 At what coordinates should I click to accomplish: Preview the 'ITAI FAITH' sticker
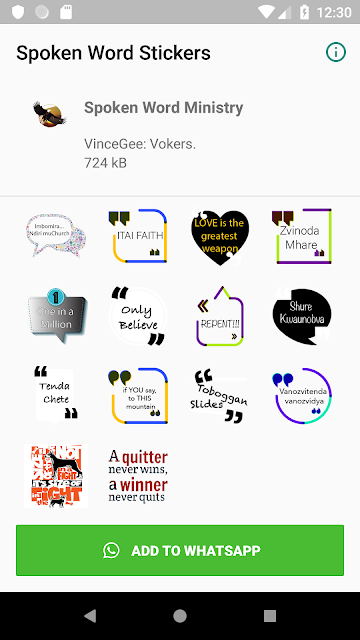[x=138, y=236]
